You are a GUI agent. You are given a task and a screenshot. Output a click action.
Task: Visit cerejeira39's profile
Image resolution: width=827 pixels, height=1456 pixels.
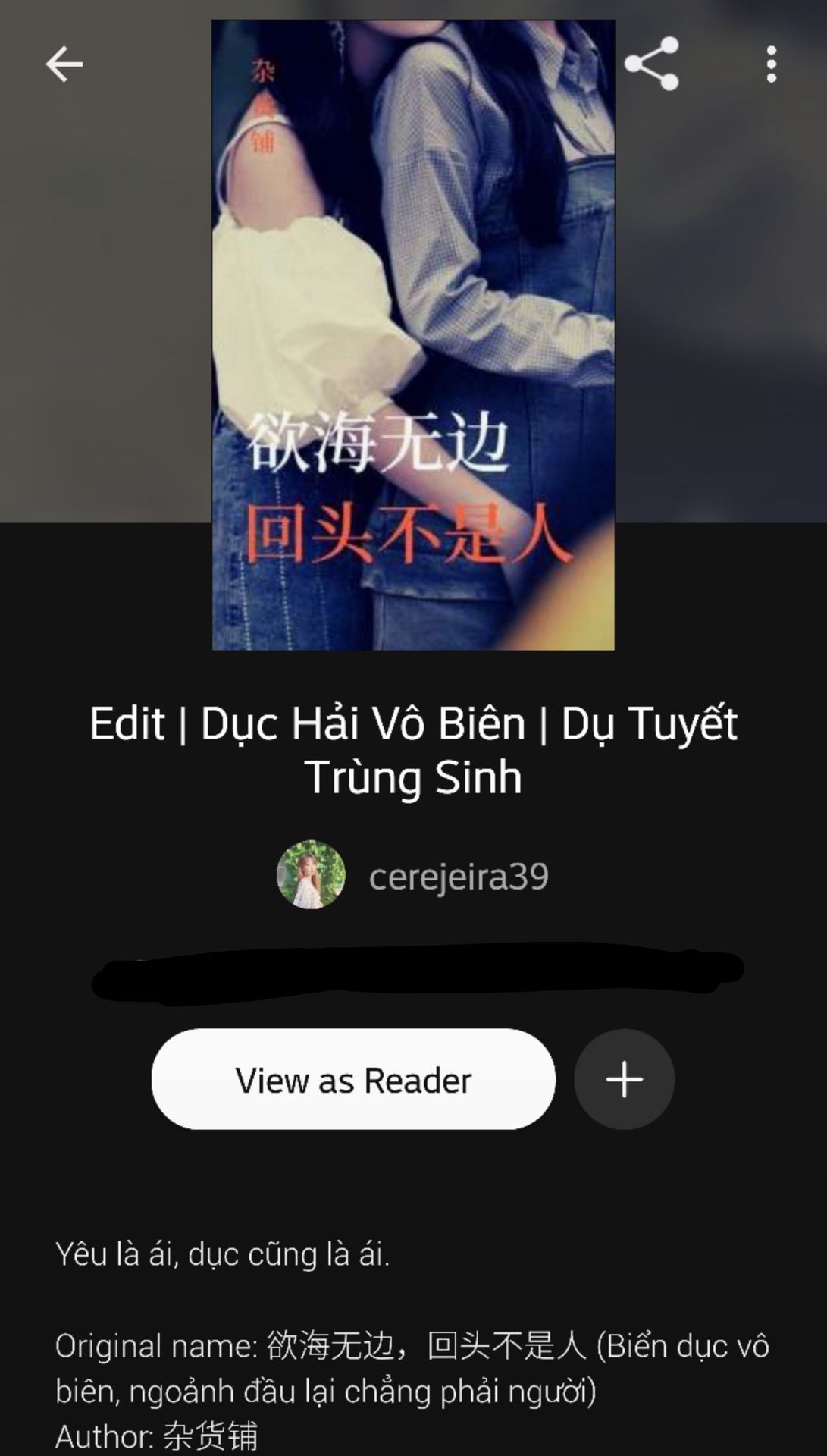tap(412, 875)
